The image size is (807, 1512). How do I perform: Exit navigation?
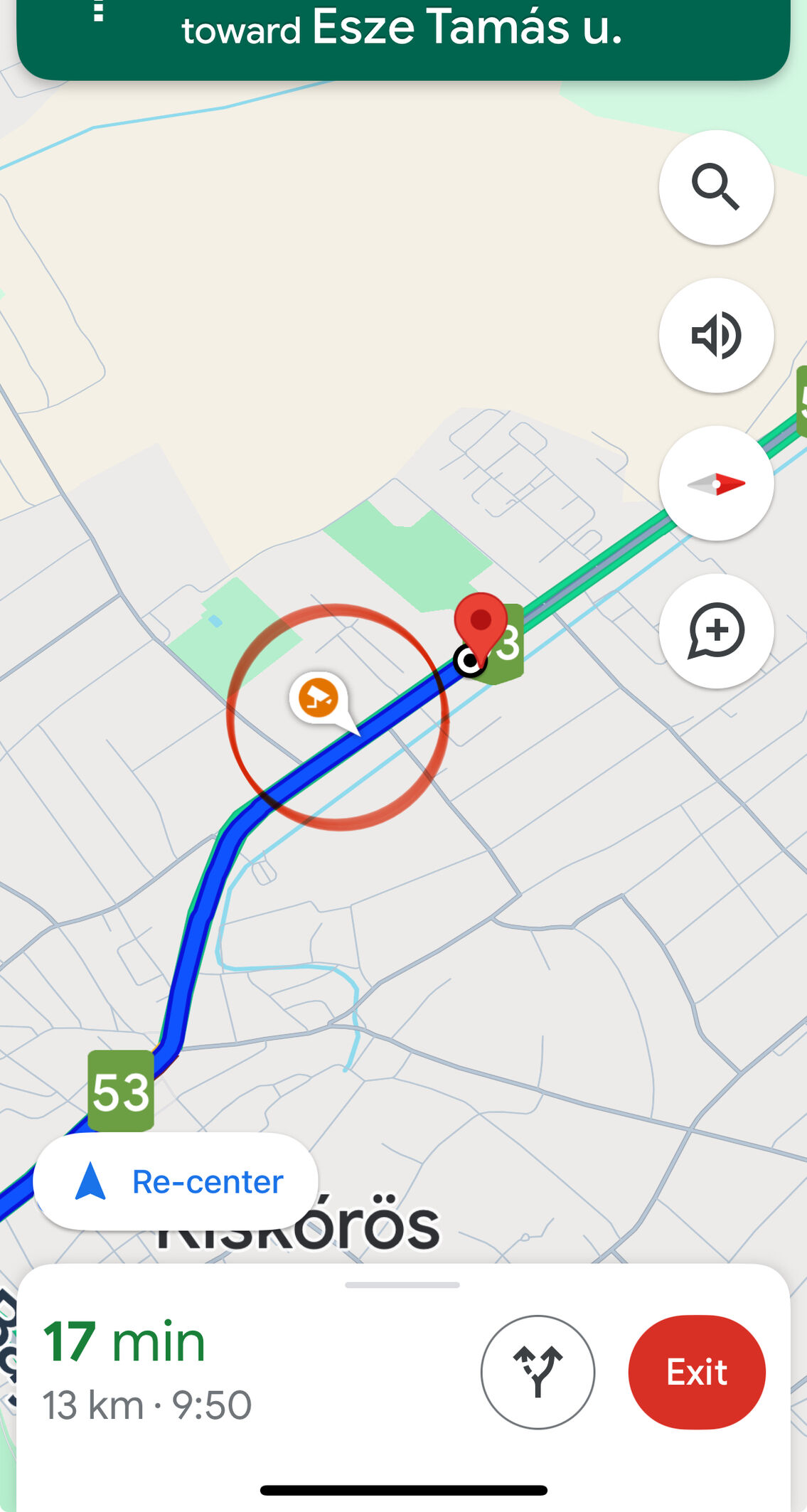click(697, 1372)
